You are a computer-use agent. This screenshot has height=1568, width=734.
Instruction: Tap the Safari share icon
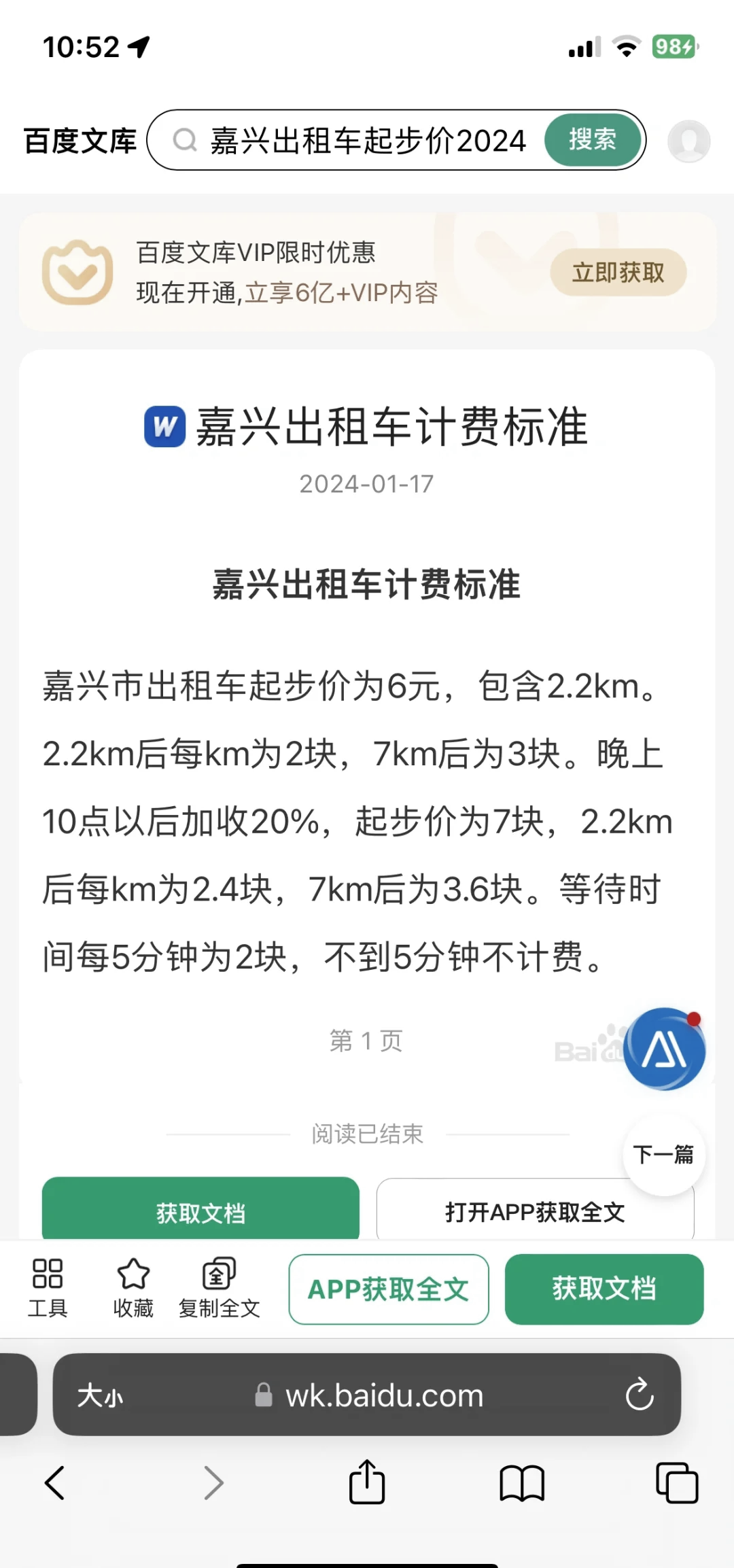click(x=366, y=1483)
